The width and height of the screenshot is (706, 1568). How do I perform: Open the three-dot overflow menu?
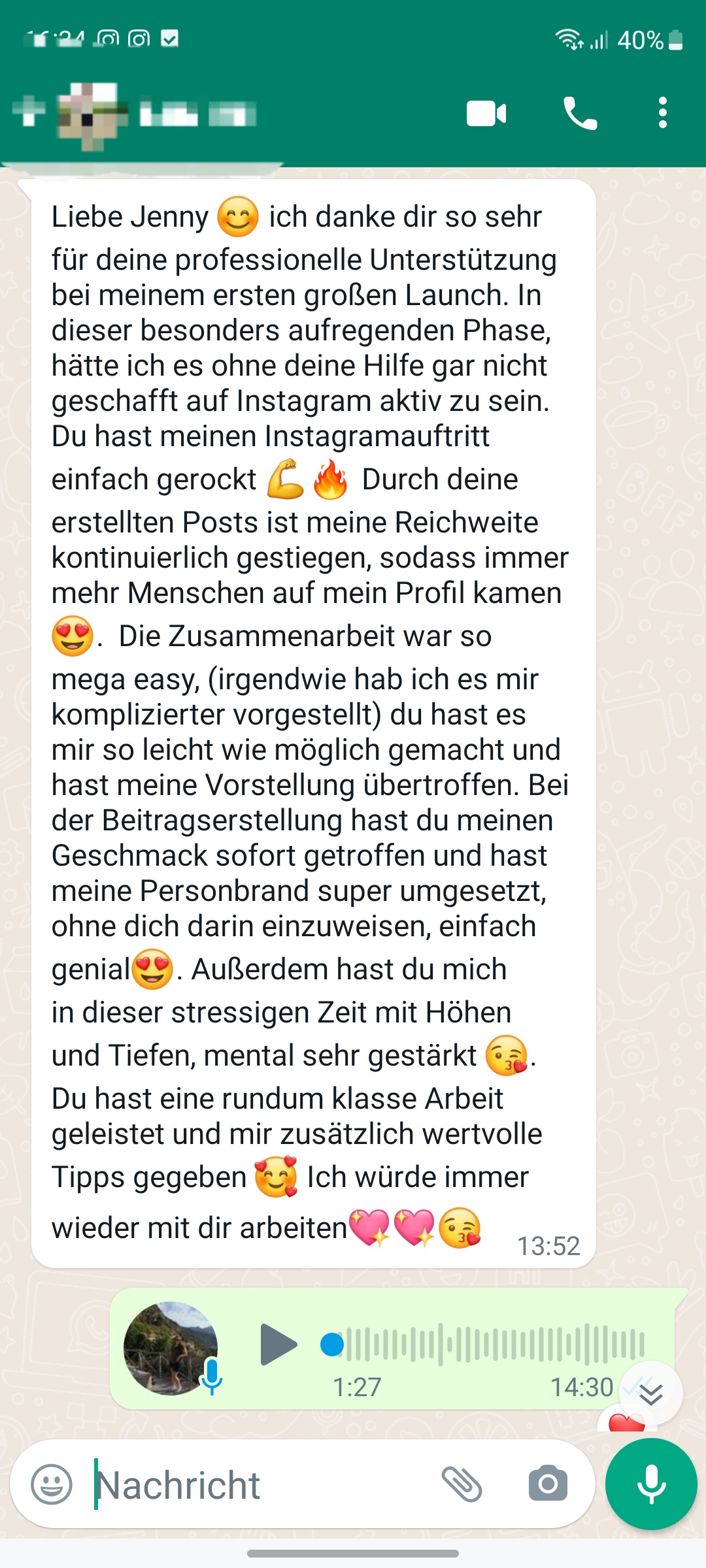[663, 112]
